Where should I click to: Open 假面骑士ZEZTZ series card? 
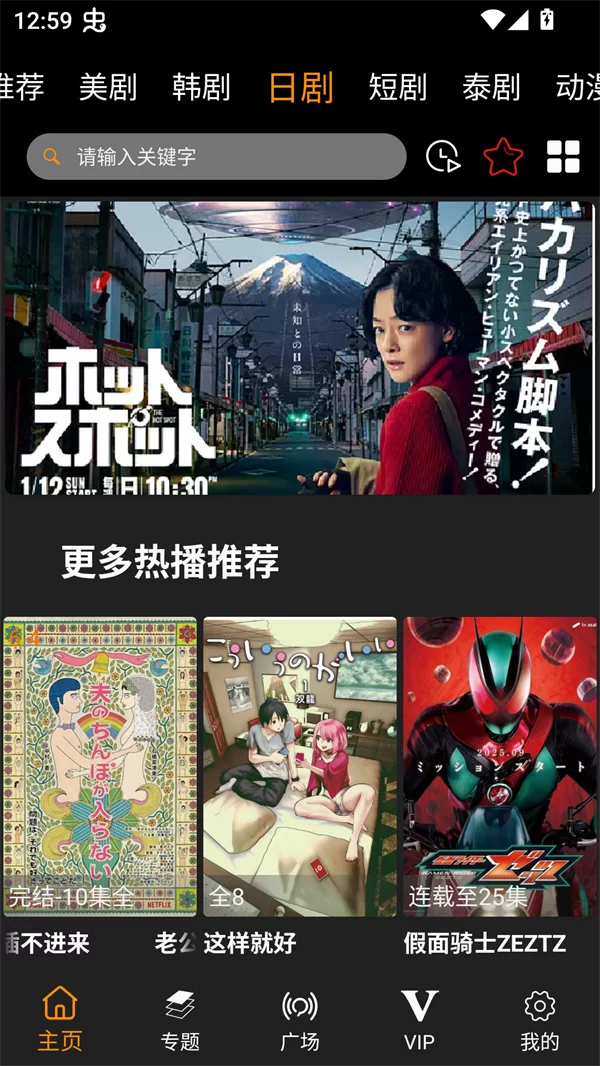(x=500, y=766)
